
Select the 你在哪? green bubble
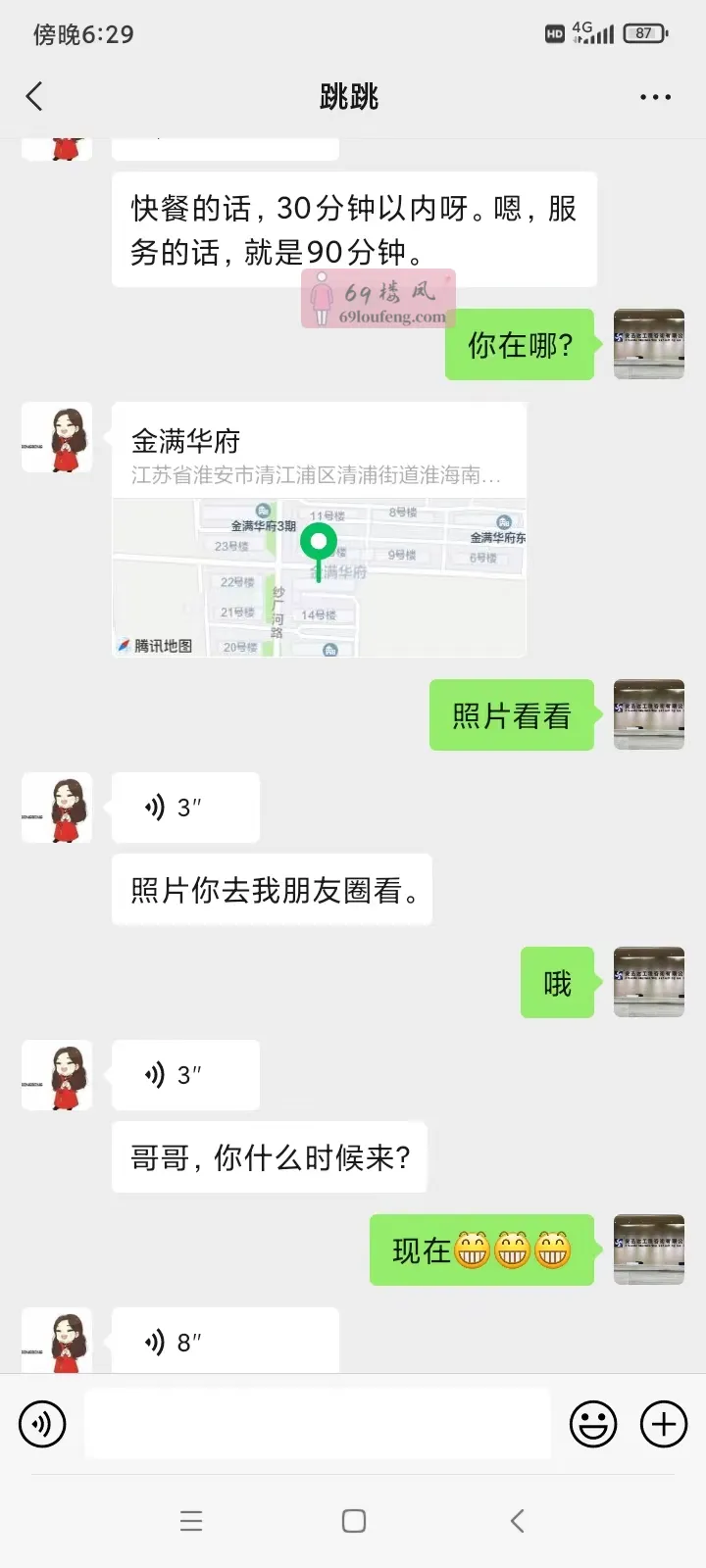pyautogui.click(x=520, y=345)
